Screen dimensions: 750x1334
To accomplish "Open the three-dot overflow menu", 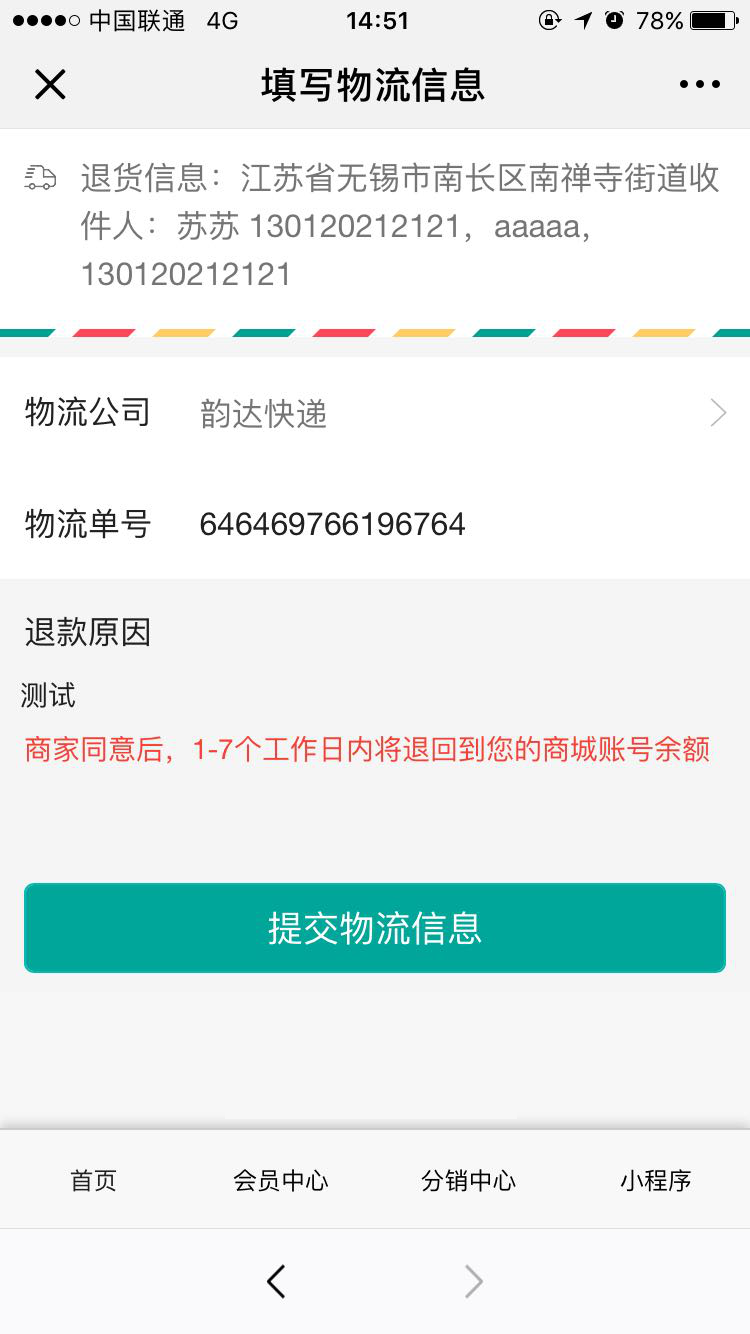I will [x=699, y=85].
